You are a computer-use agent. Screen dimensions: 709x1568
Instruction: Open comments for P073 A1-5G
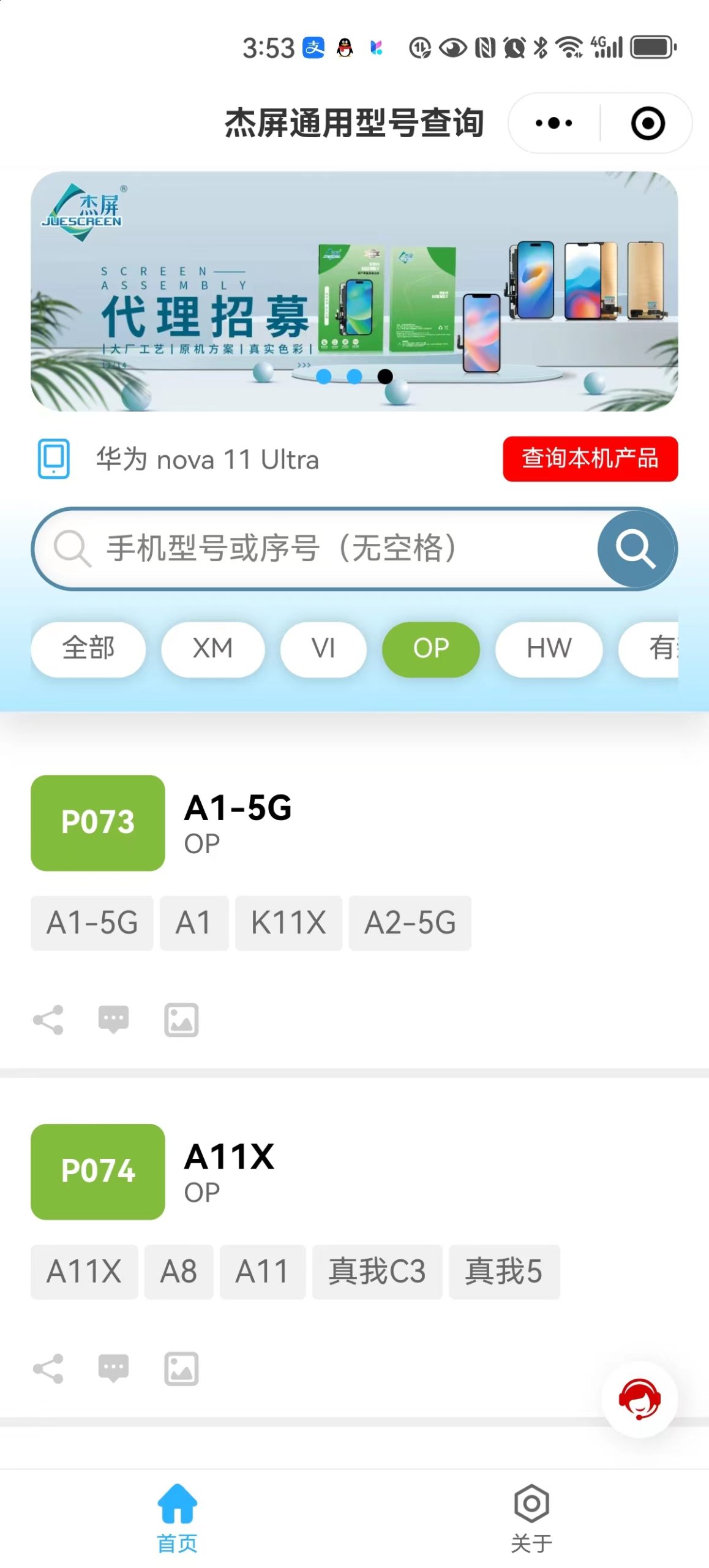pyautogui.click(x=114, y=1020)
